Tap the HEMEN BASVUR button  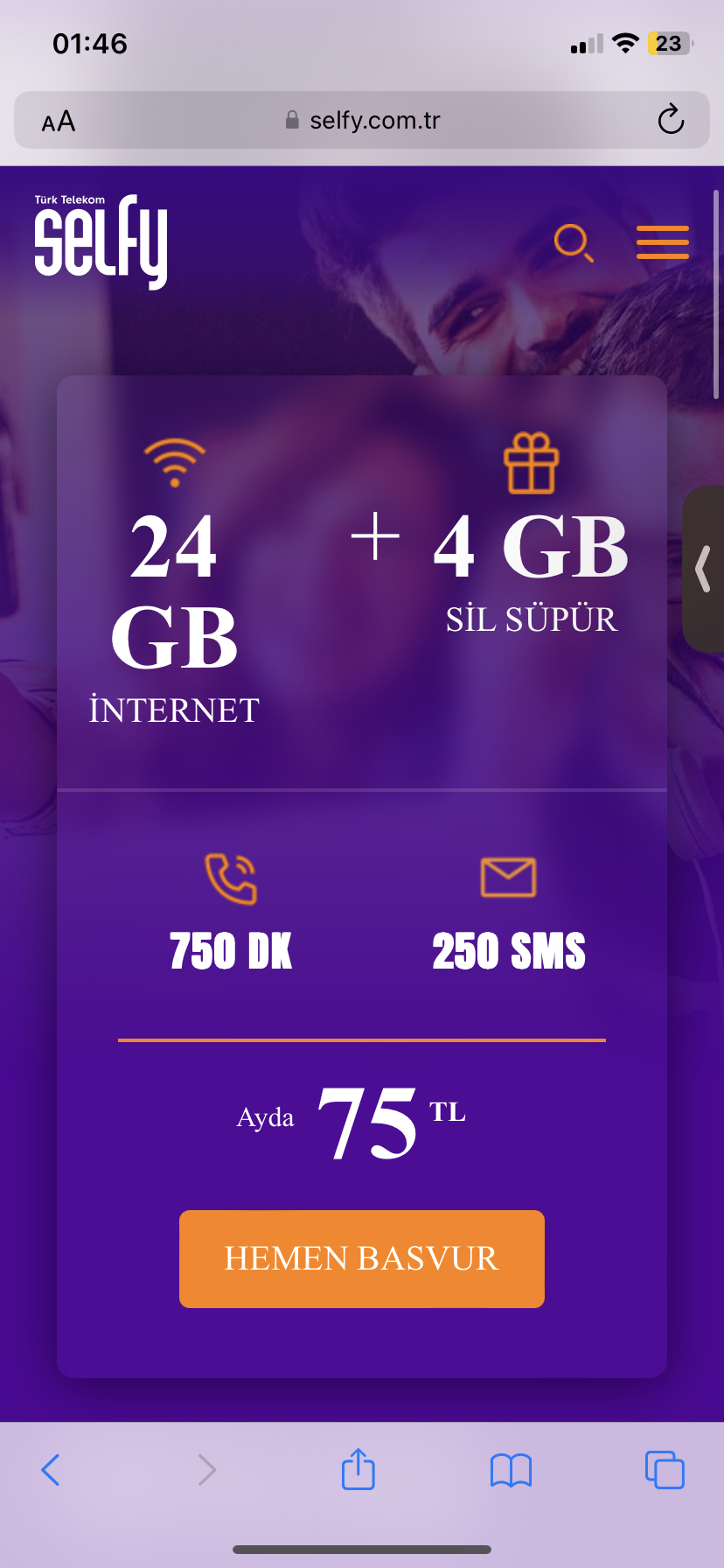pyautogui.click(x=361, y=1258)
